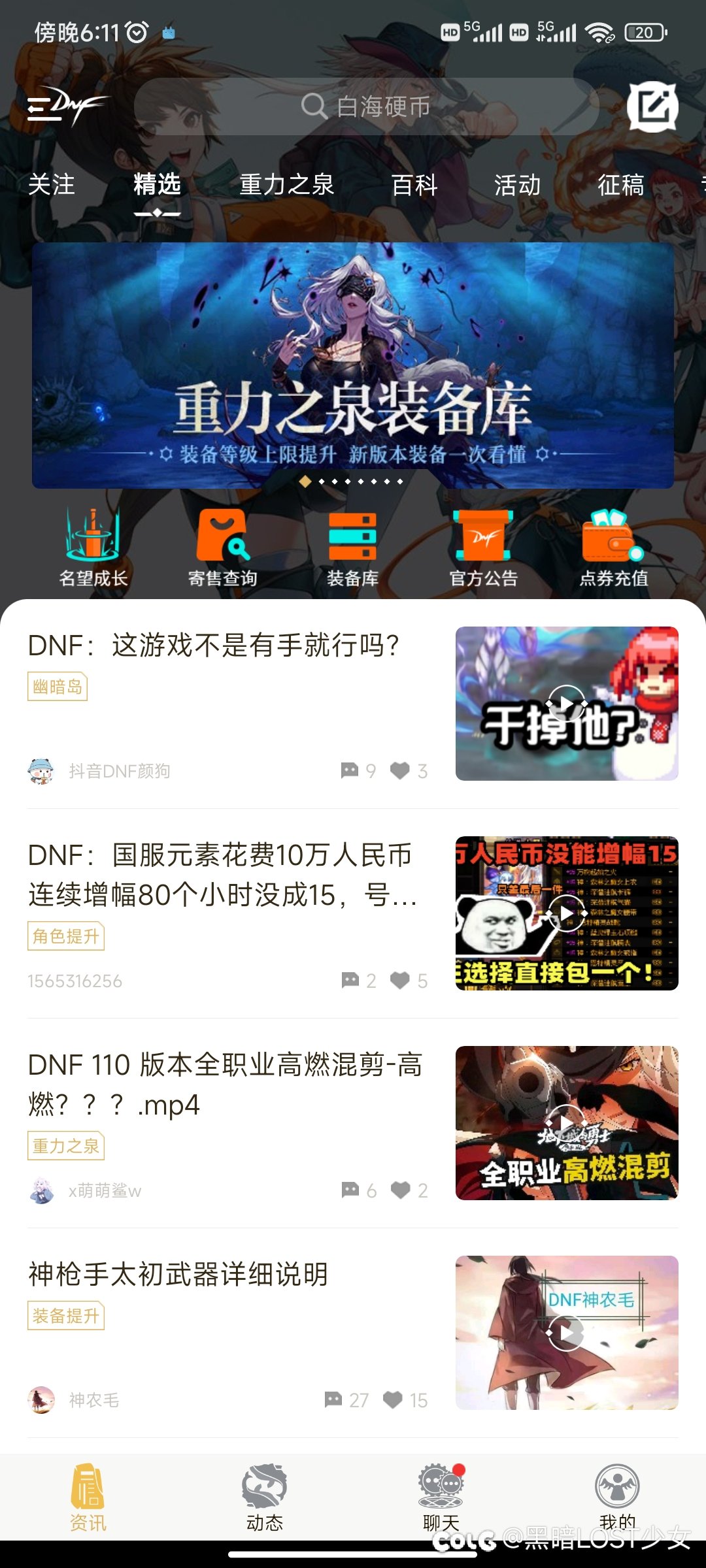Open the DNF drawer menu button
706x1568 pixels.
click(67, 106)
